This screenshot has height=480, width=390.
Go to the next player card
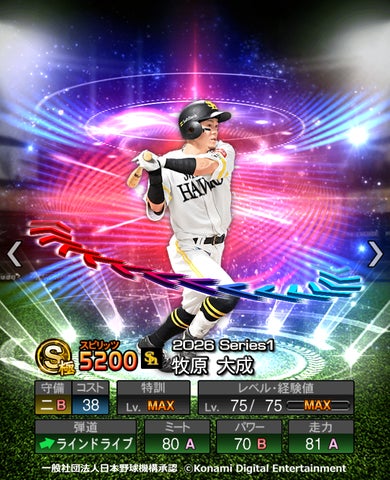[376, 254]
